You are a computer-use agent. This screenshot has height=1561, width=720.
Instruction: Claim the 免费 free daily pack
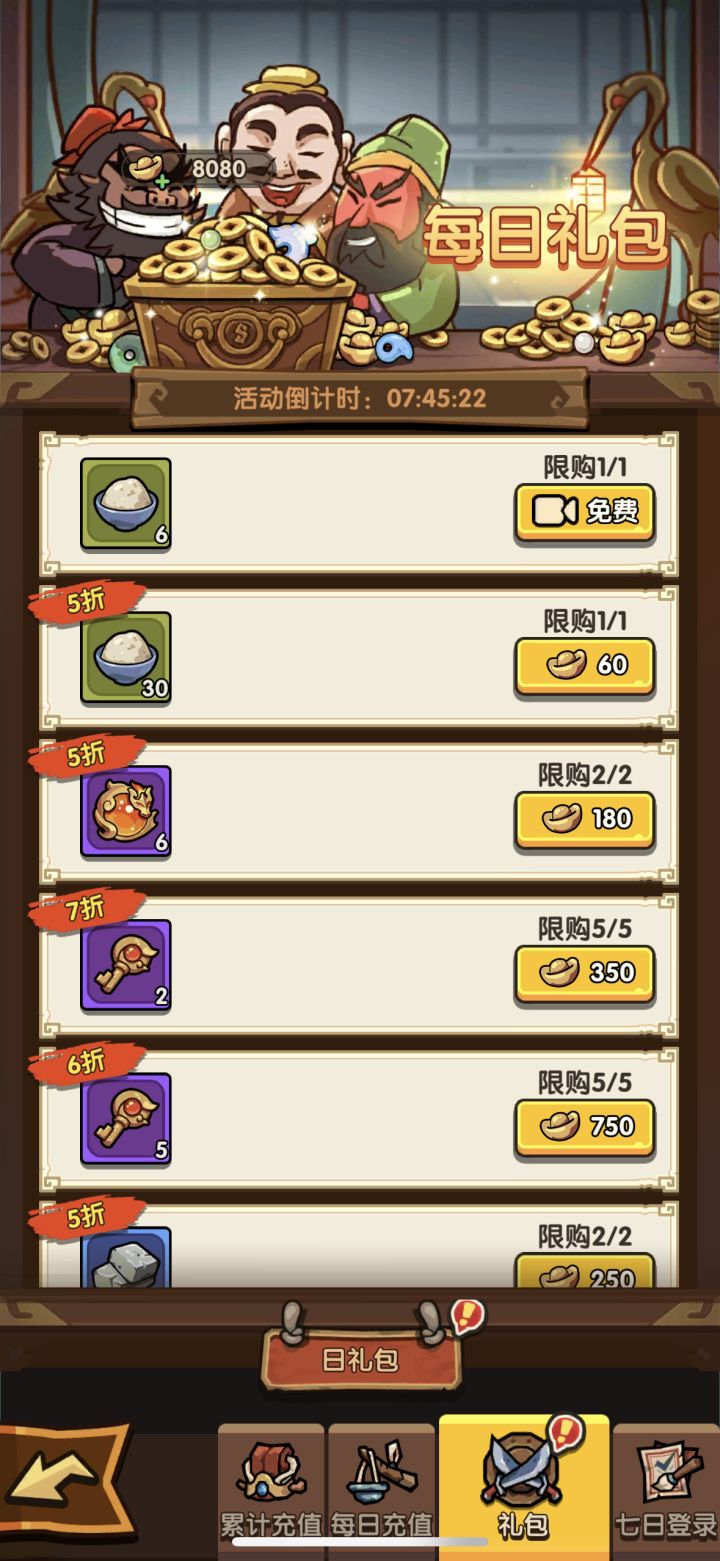click(585, 512)
